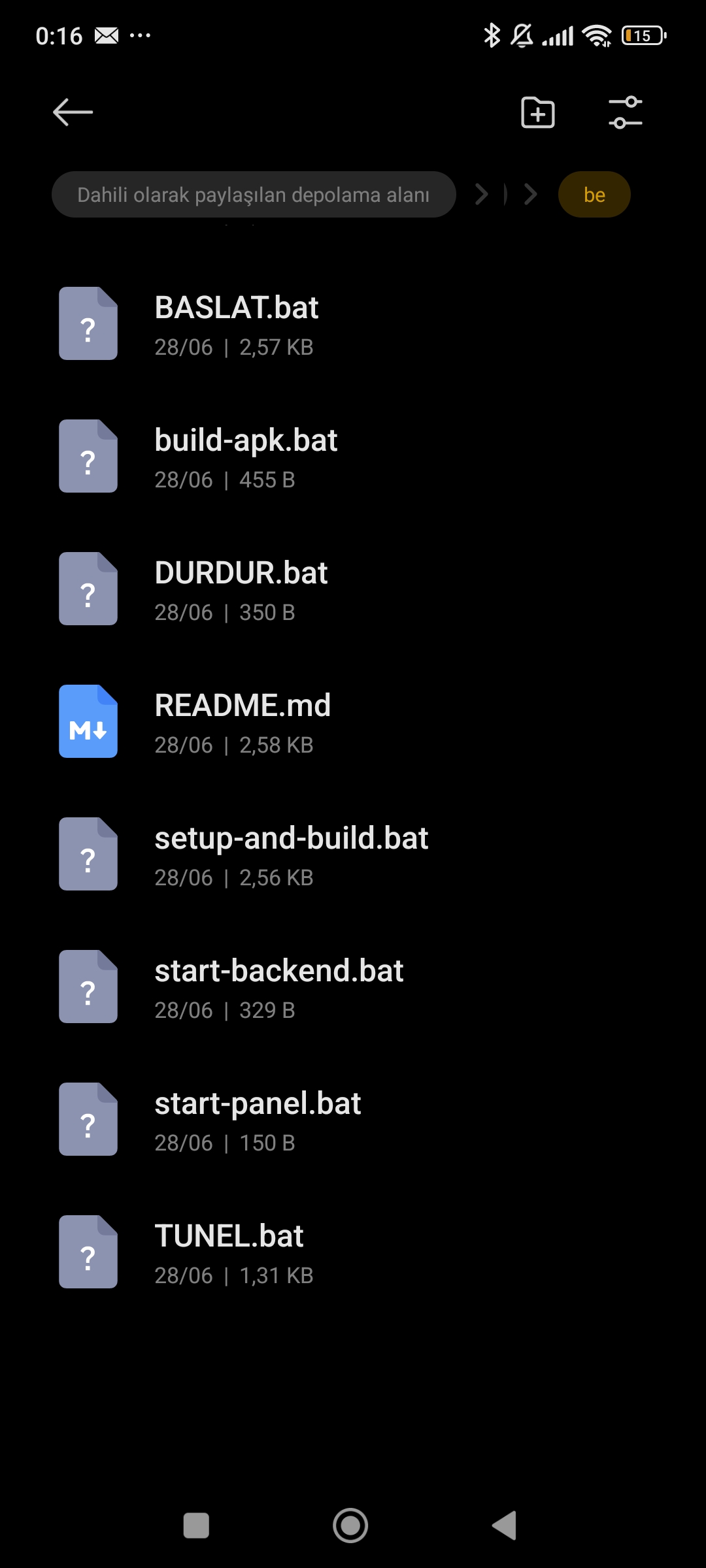Viewport: 706px width, 1568px height.
Task: Open the TUNEL.bat file
Action: point(353,1252)
